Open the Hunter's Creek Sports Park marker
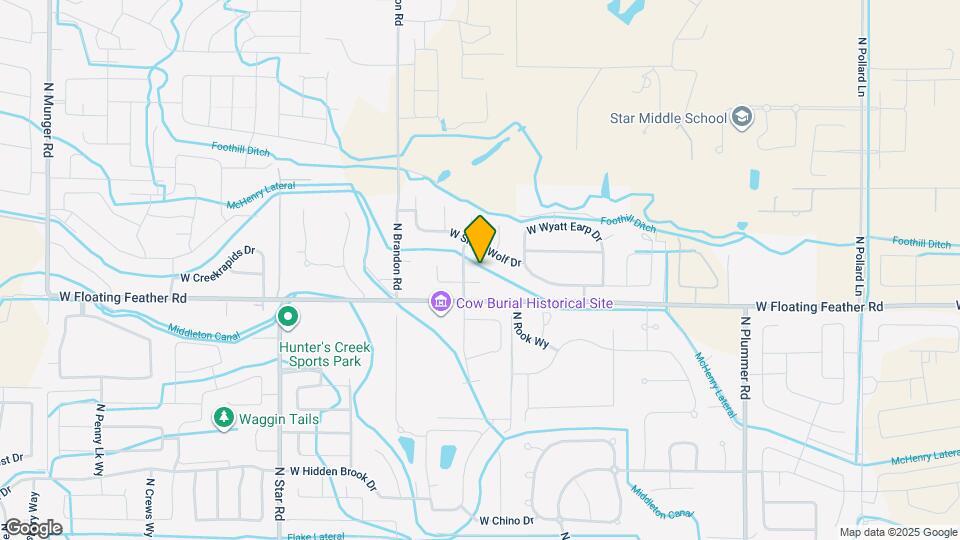 (x=288, y=319)
